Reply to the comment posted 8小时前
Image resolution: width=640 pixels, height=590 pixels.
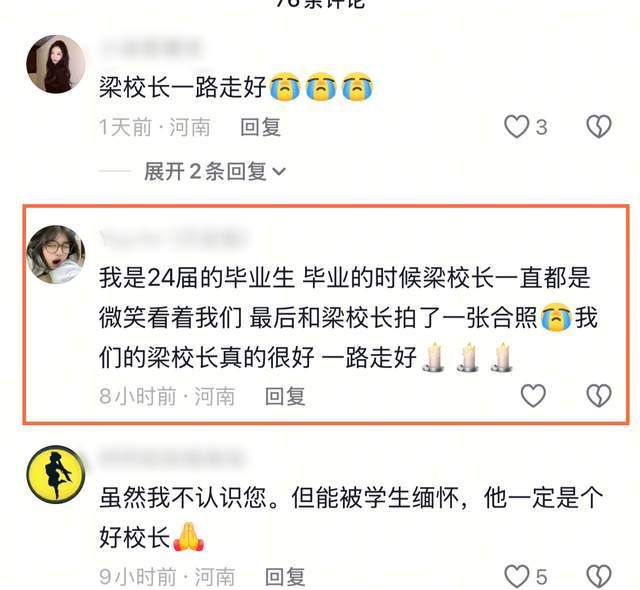coord(285,396)
